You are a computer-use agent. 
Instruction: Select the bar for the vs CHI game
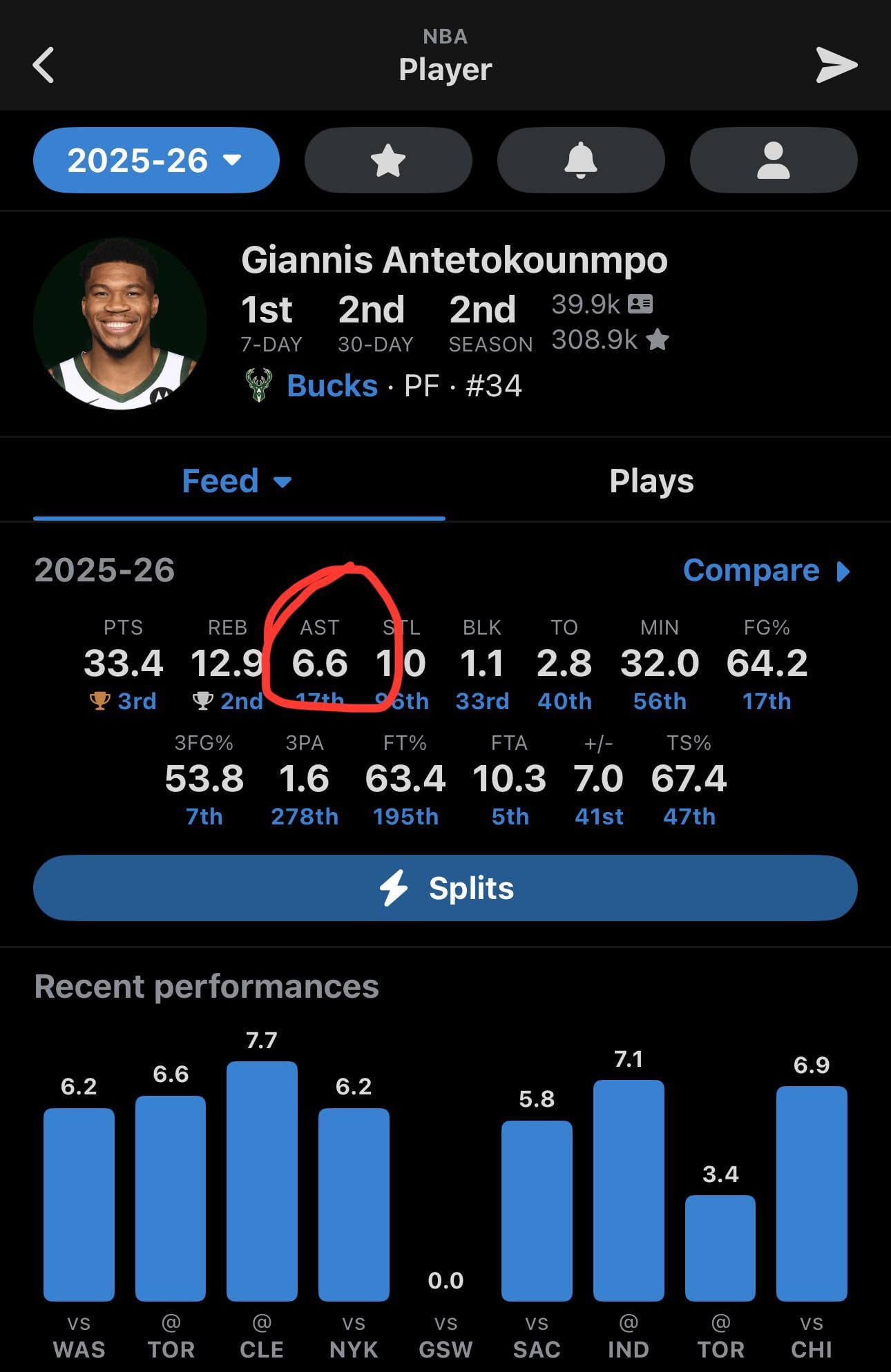point(812,1193)
